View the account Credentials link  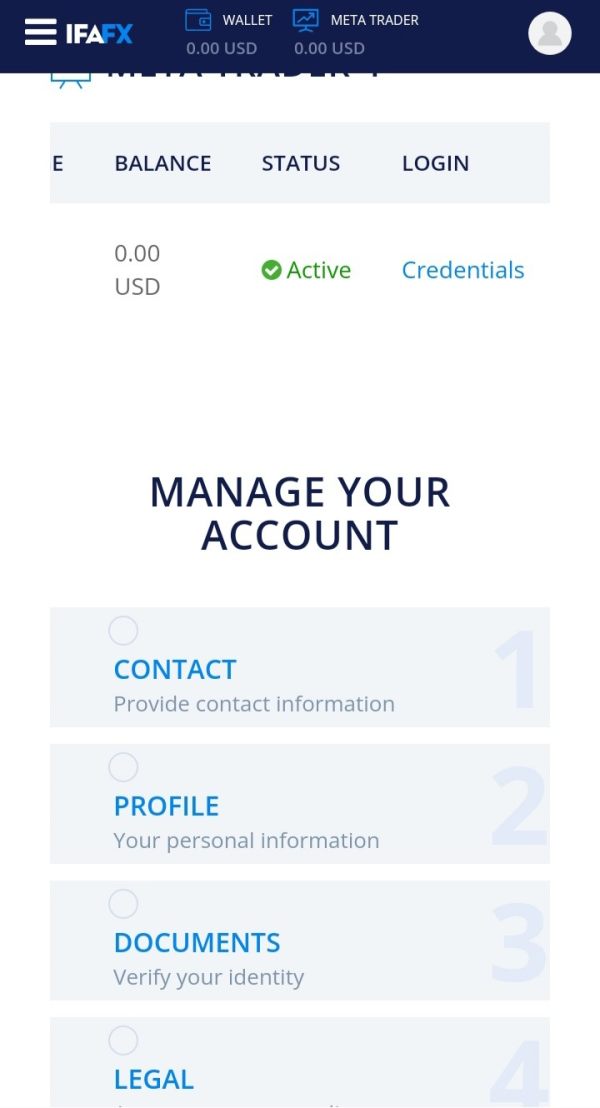[463, 270]
